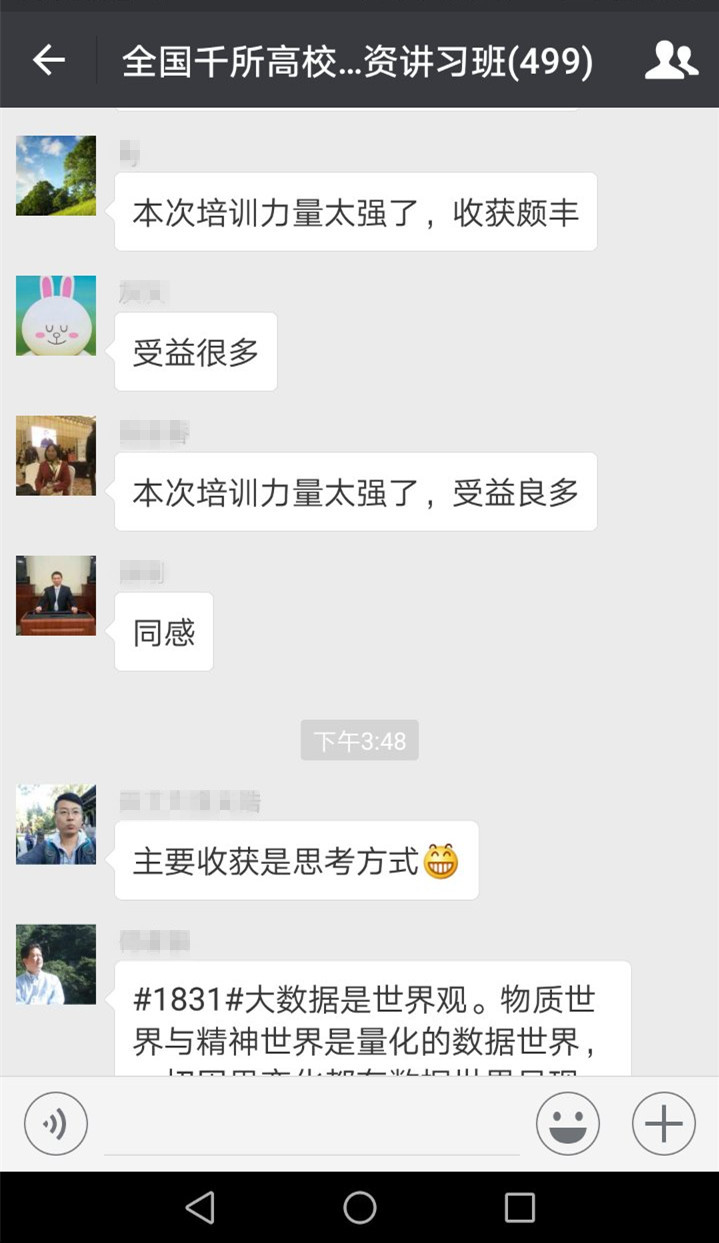Go back from the group chat

coord(48,61)
